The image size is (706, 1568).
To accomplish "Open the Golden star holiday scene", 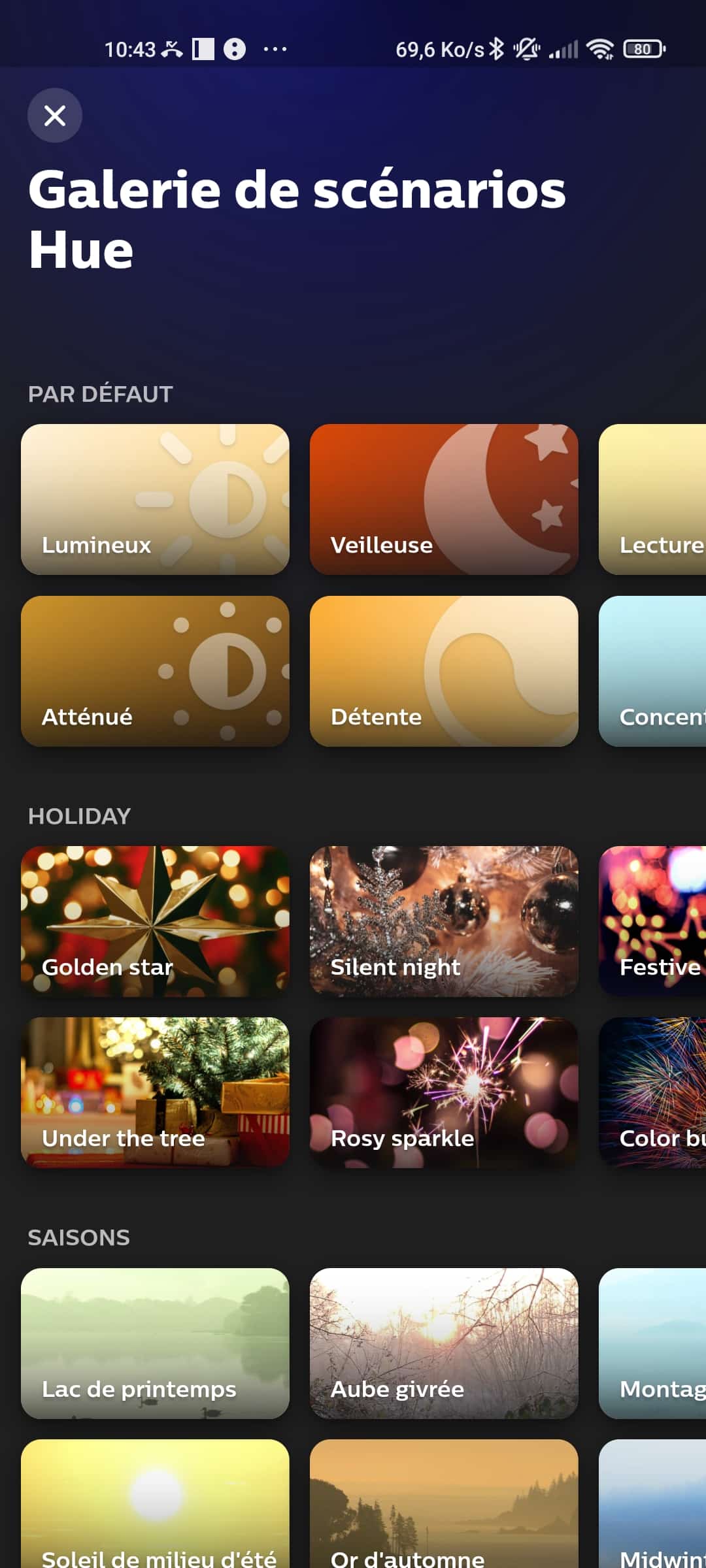I will coord(155,921).
